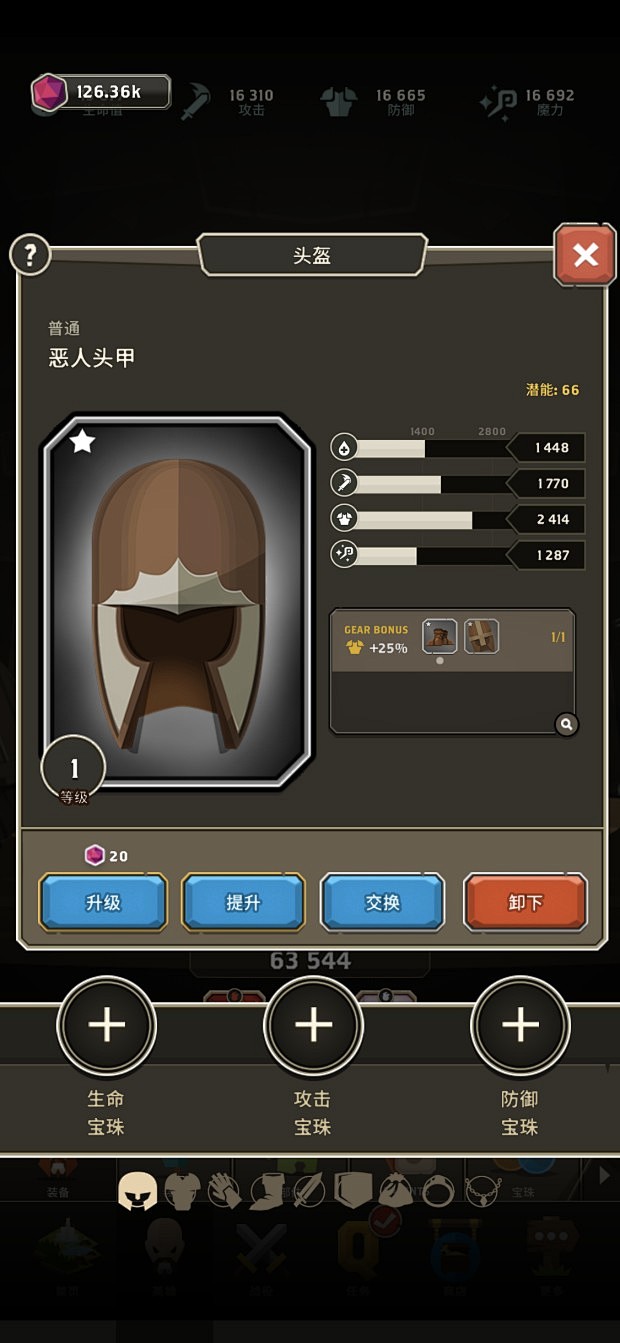Add a 生命宝珠 life orb
The width and height of the screenshot is (620, 1343).
[107, 1025]
